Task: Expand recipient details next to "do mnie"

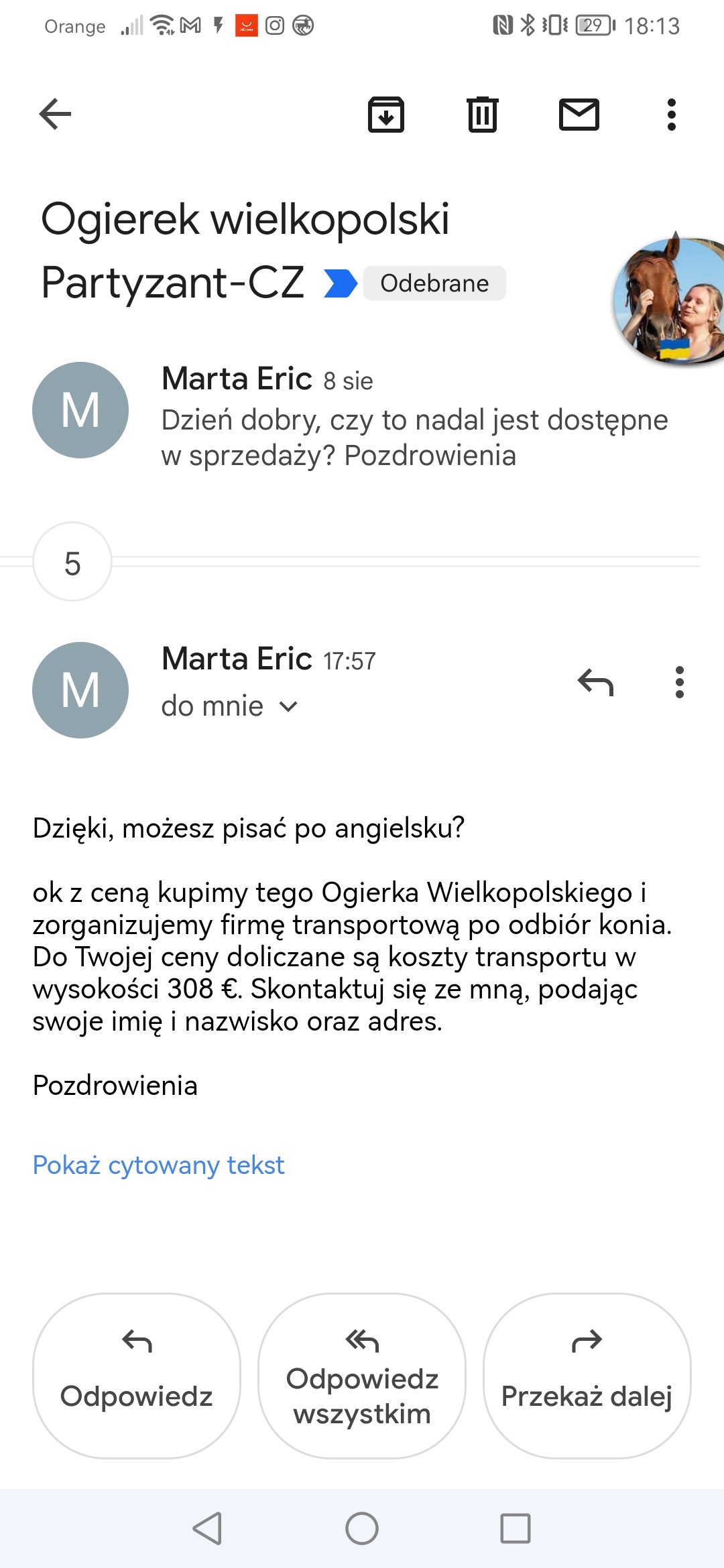Action: (x=288, y=706)
